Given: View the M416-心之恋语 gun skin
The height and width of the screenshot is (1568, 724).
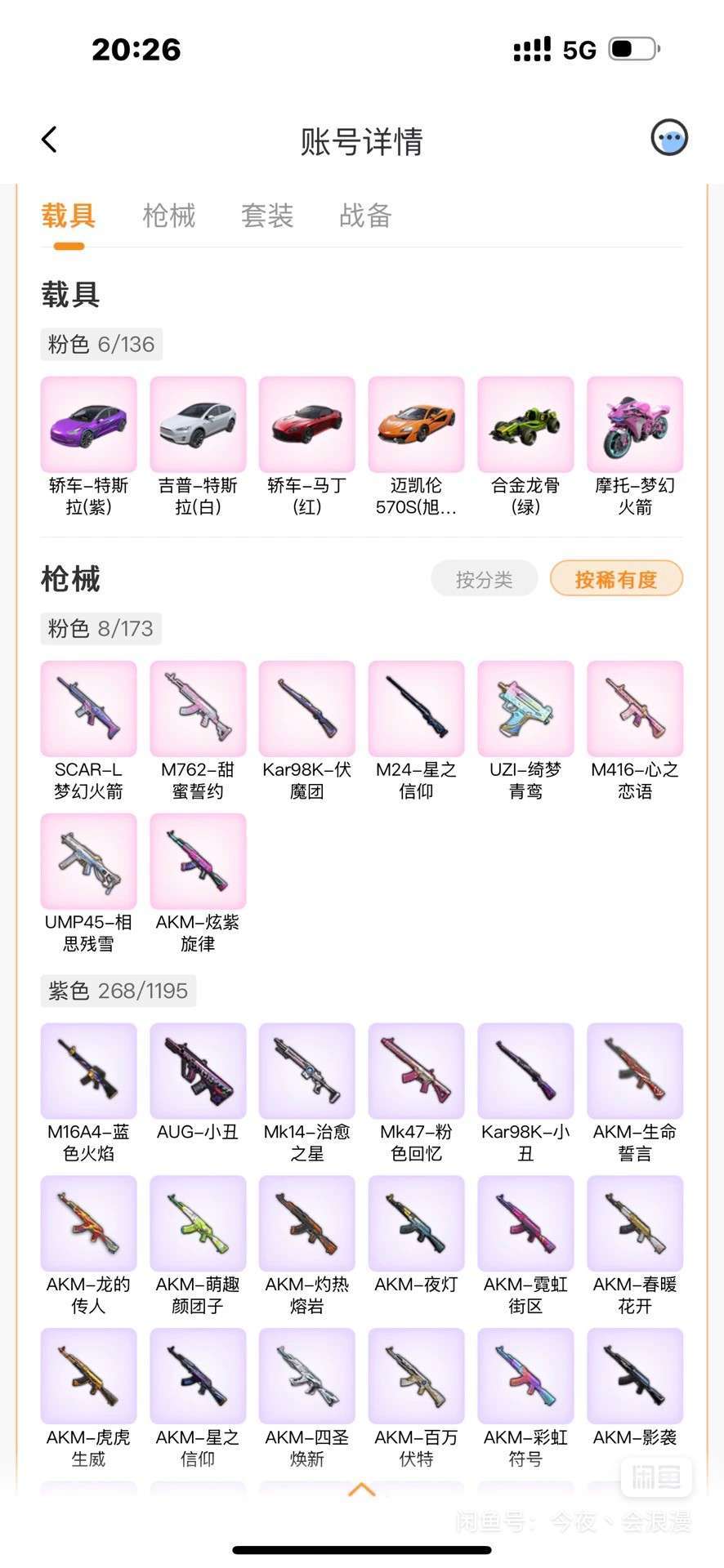Looking at the screenshot, I should pos(635,731).
